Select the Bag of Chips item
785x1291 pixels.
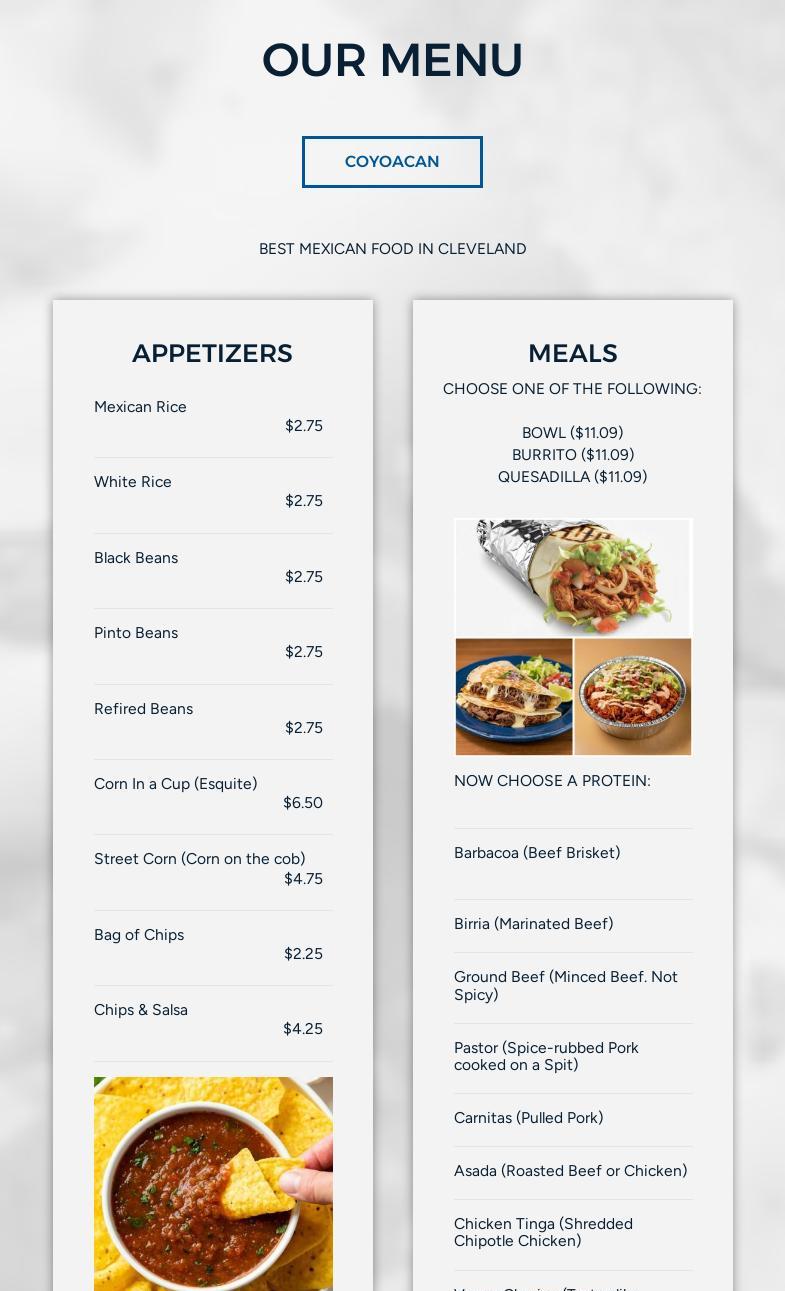coord(139,935)
